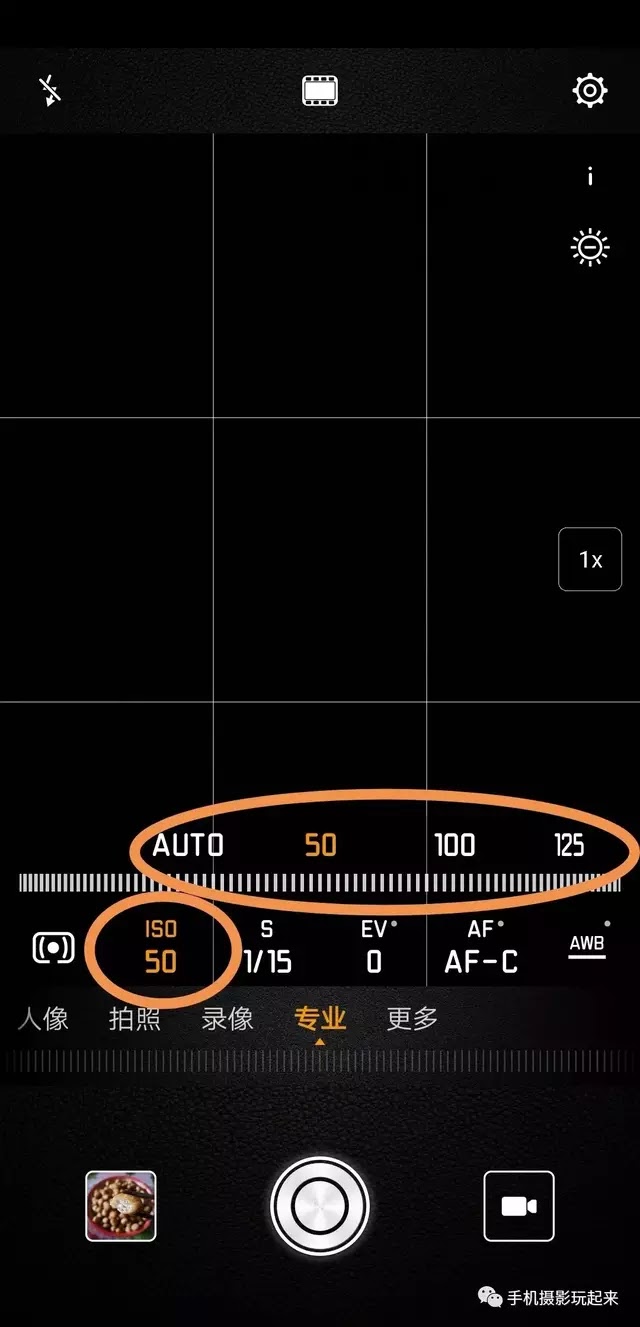Image resolution: width=640 pixels, height=1327 pixels.
Task: Tap the shutter button
Action: click(x=320, y=1206)
